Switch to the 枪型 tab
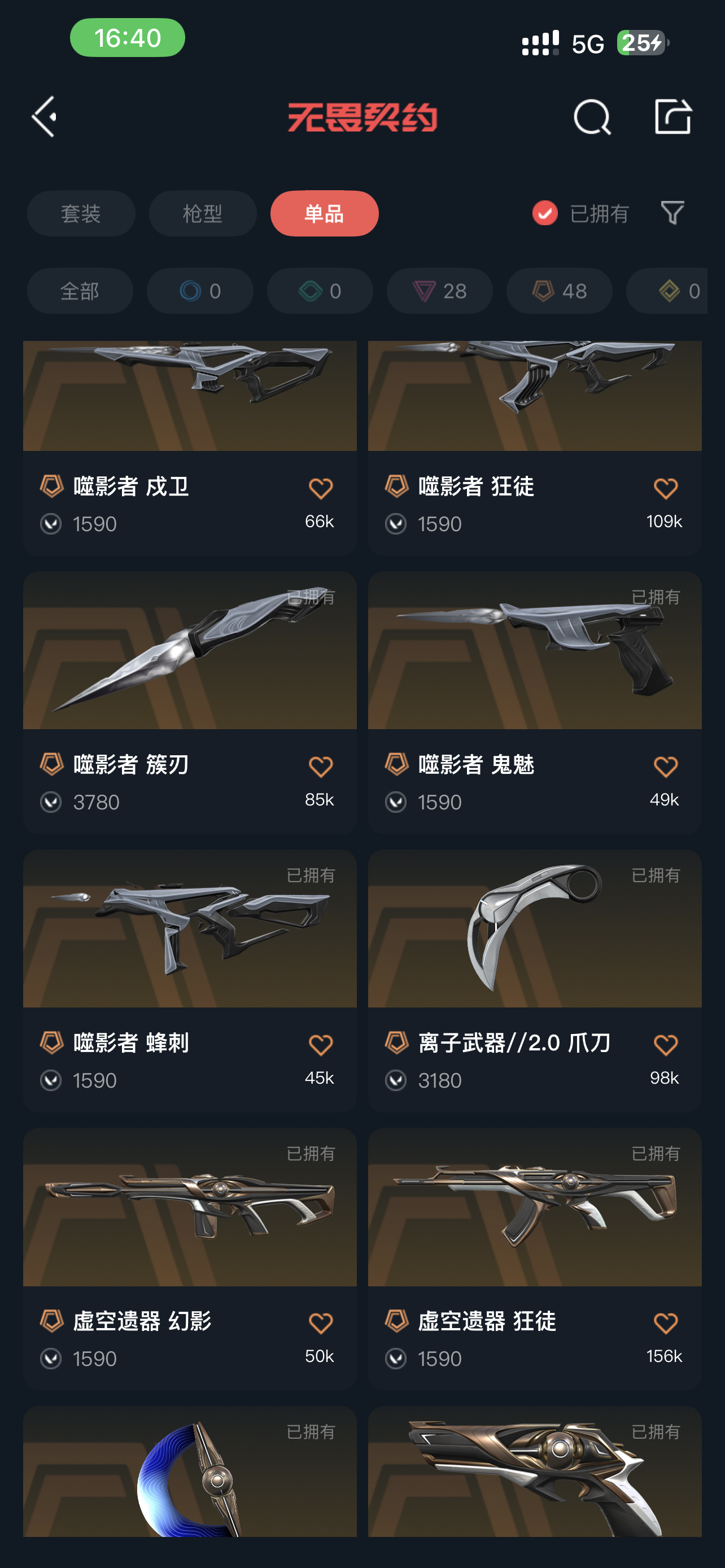The height and width of the screenshot is (1568, 725). [203, 214]
